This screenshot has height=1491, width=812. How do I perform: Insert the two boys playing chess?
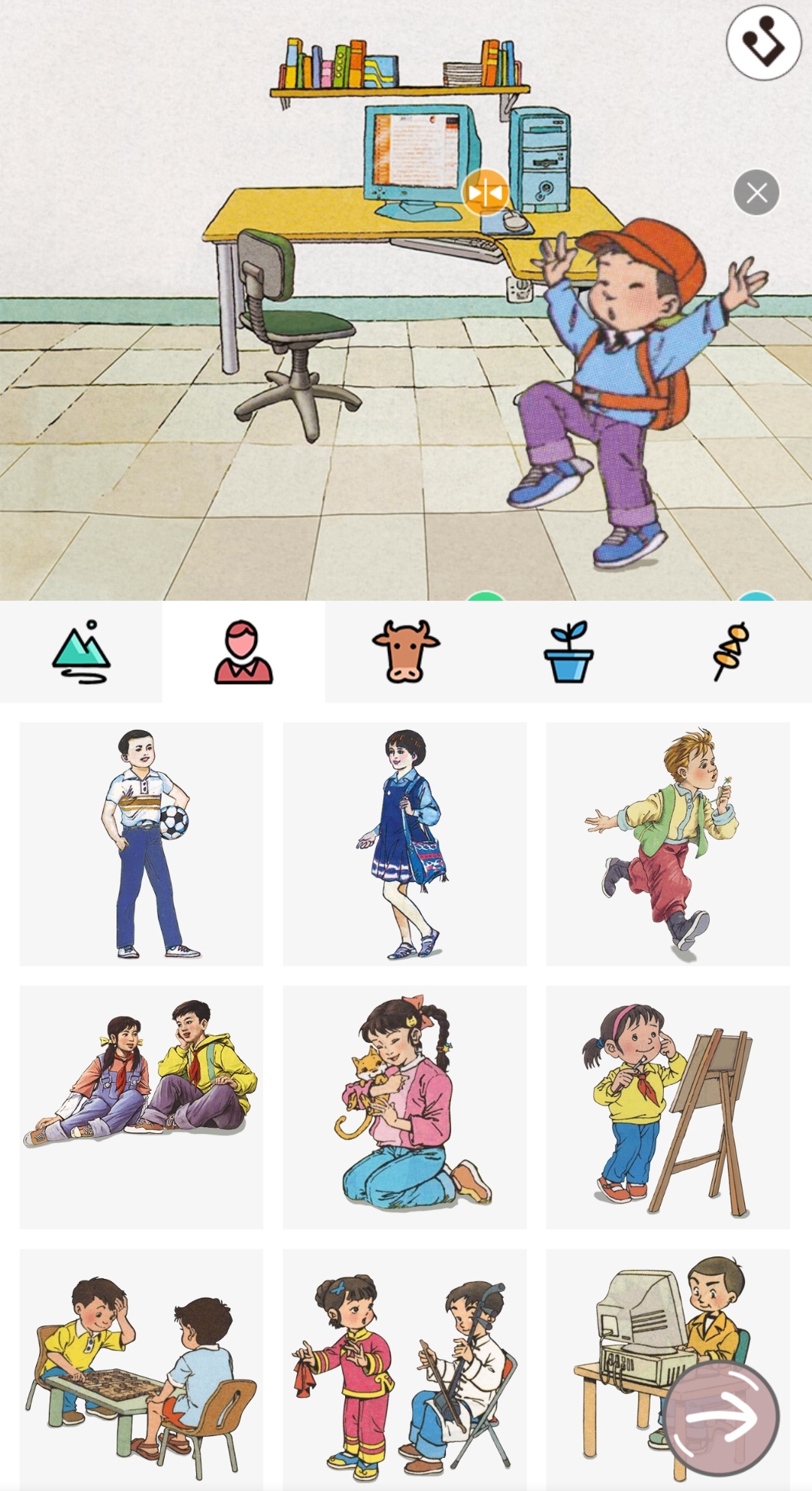coord(141,1370)
